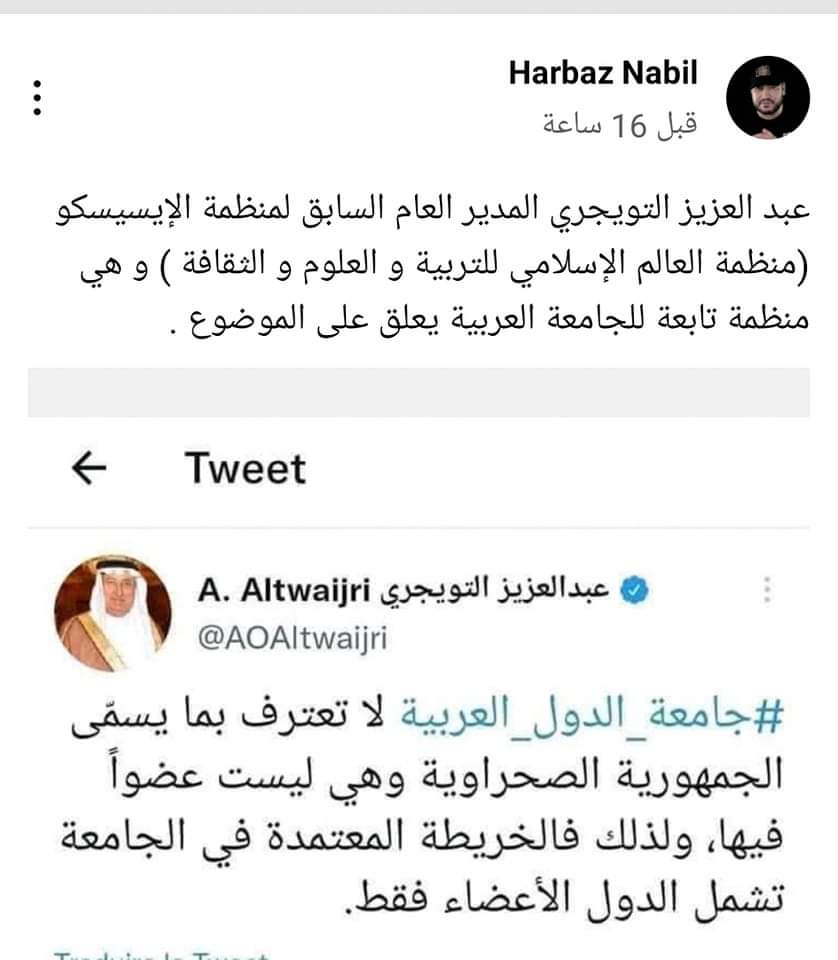
Task: Open the Harbaz Nabil profile name
Action: [x=602, y=72]
